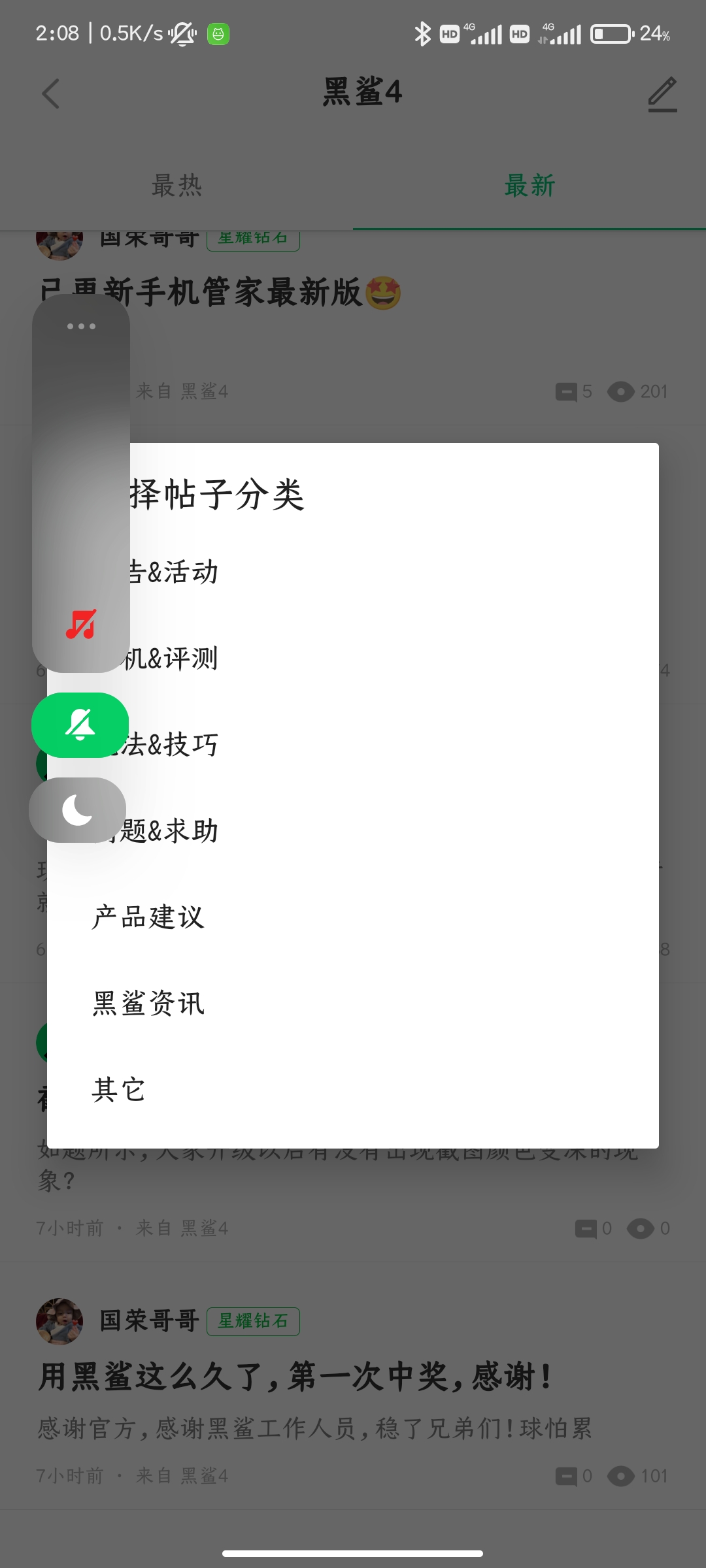Switch to the 最新 tab

pyautogui.click(x=529, y=186)
